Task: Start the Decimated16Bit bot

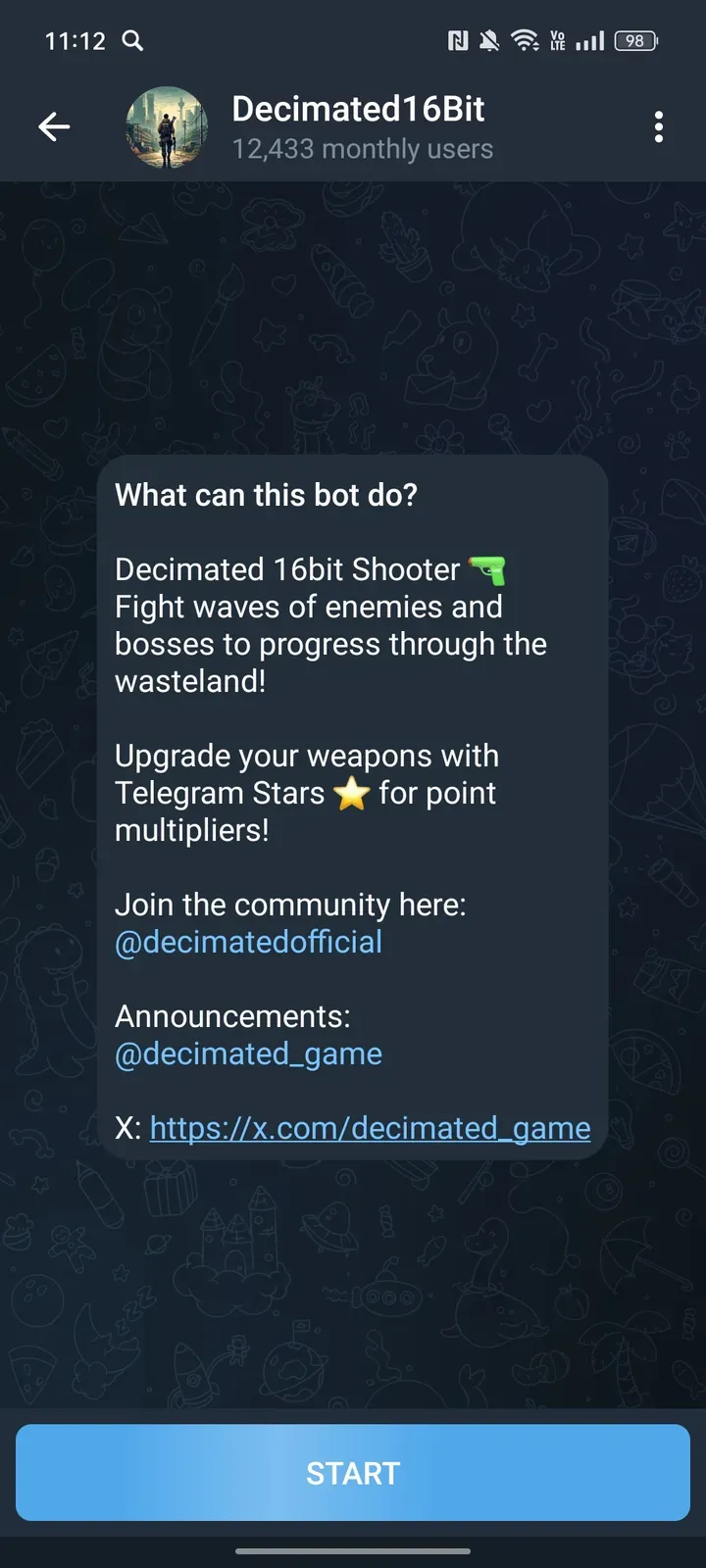Action: [x=353, y=1472]
